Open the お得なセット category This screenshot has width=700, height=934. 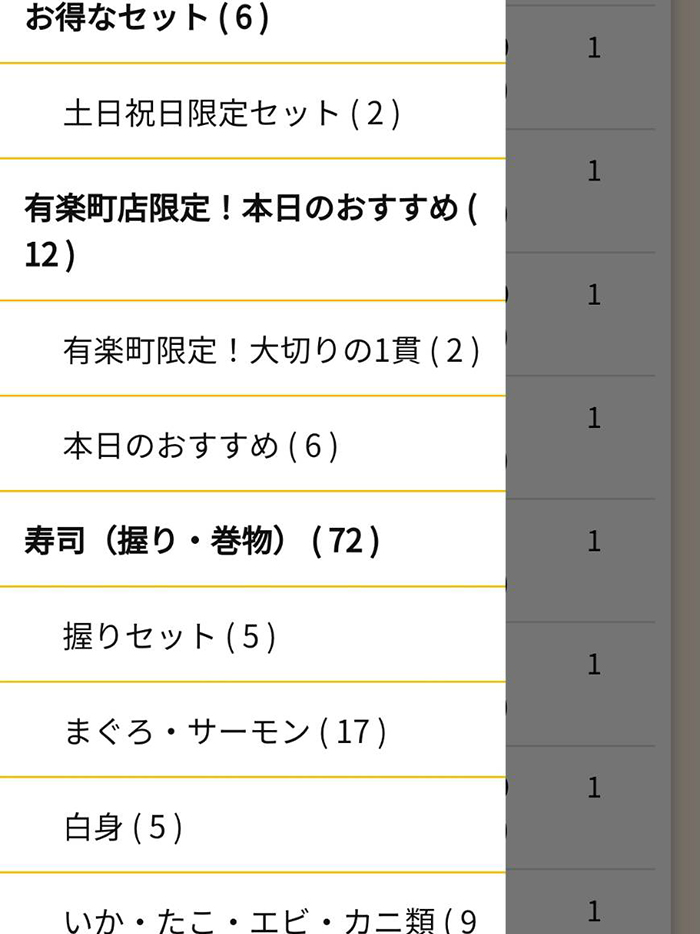(x=146, y=19)
